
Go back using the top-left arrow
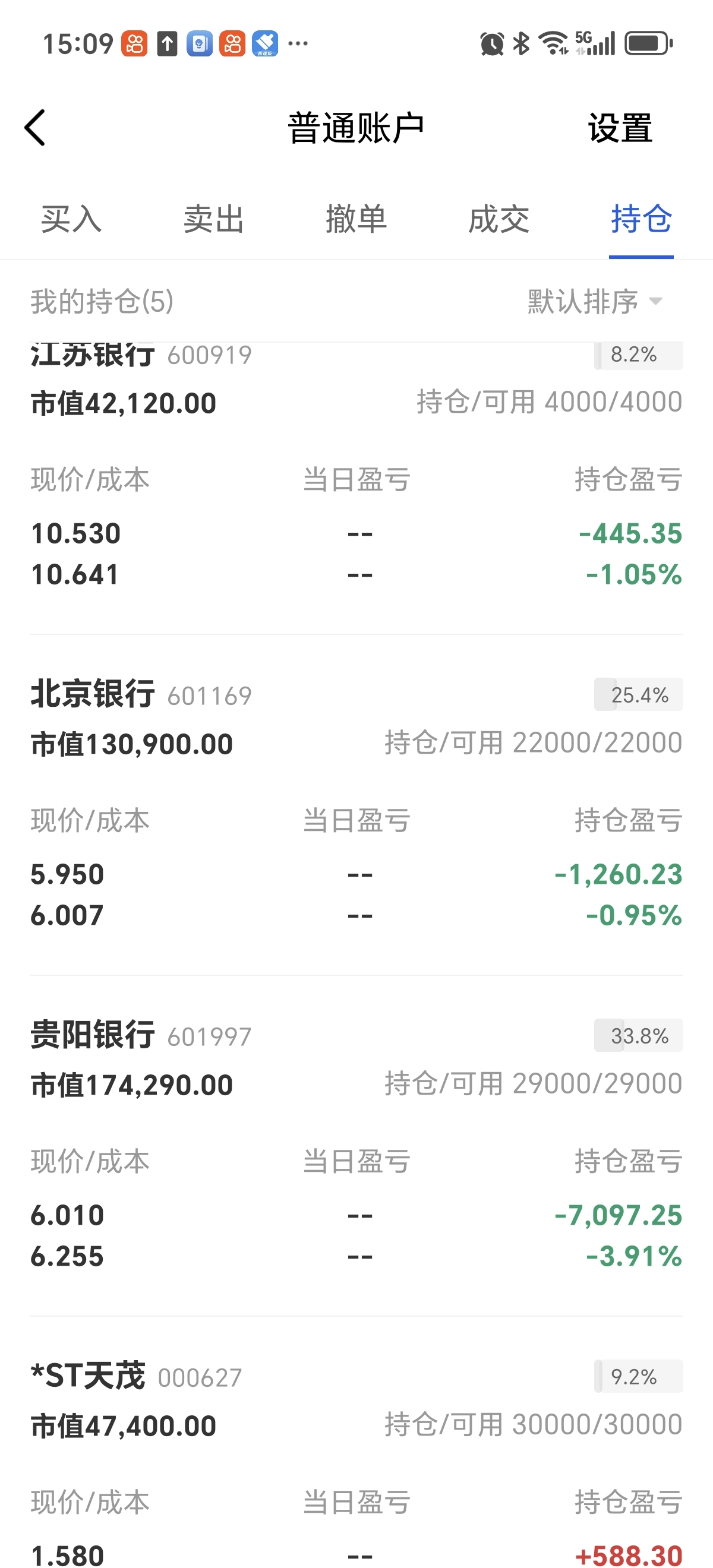(x=34, y=128)
